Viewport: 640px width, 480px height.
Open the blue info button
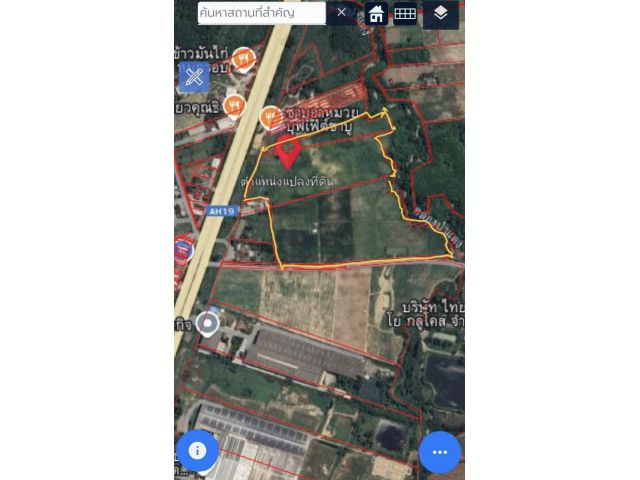pyautogui.click(x=197, y=450)
